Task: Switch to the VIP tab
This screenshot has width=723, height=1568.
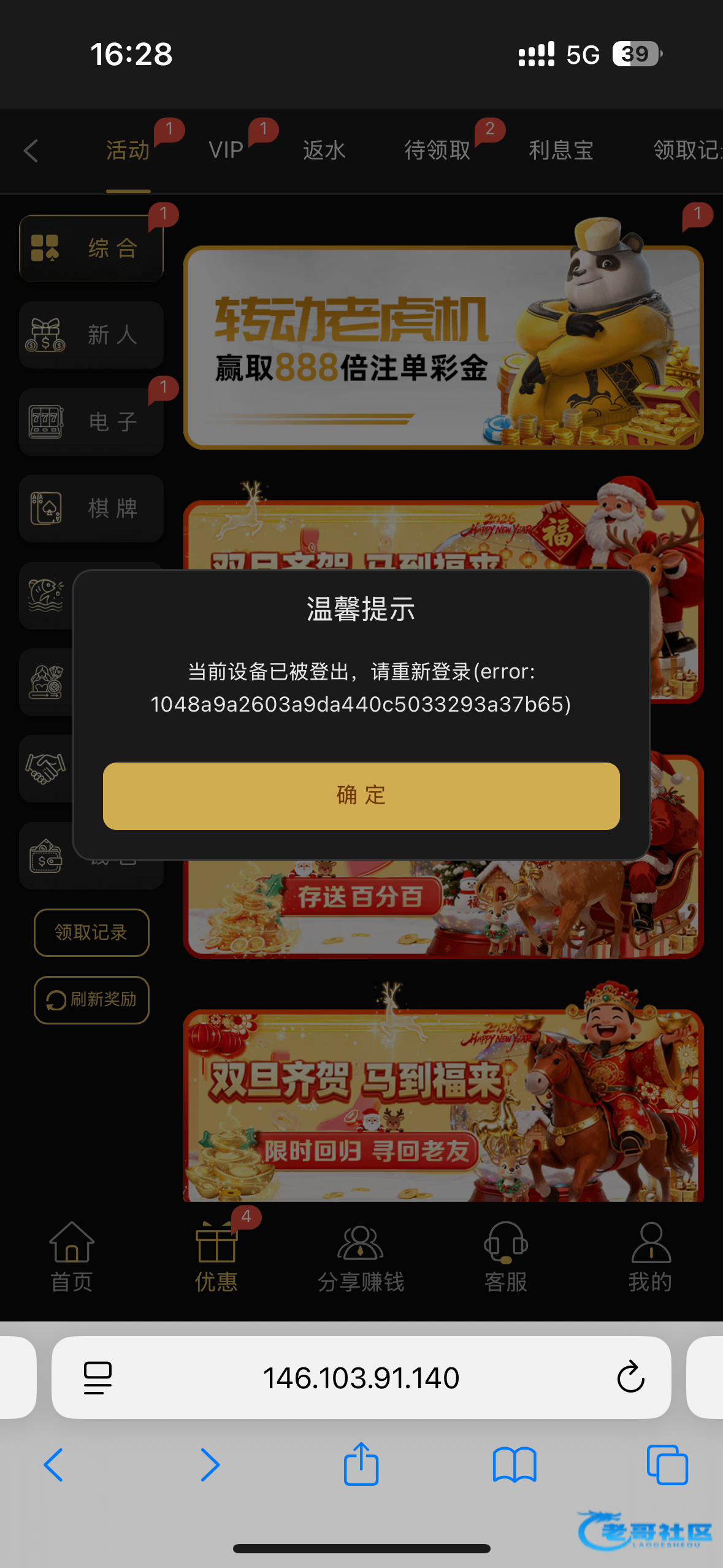Action: tap(226, 150)
